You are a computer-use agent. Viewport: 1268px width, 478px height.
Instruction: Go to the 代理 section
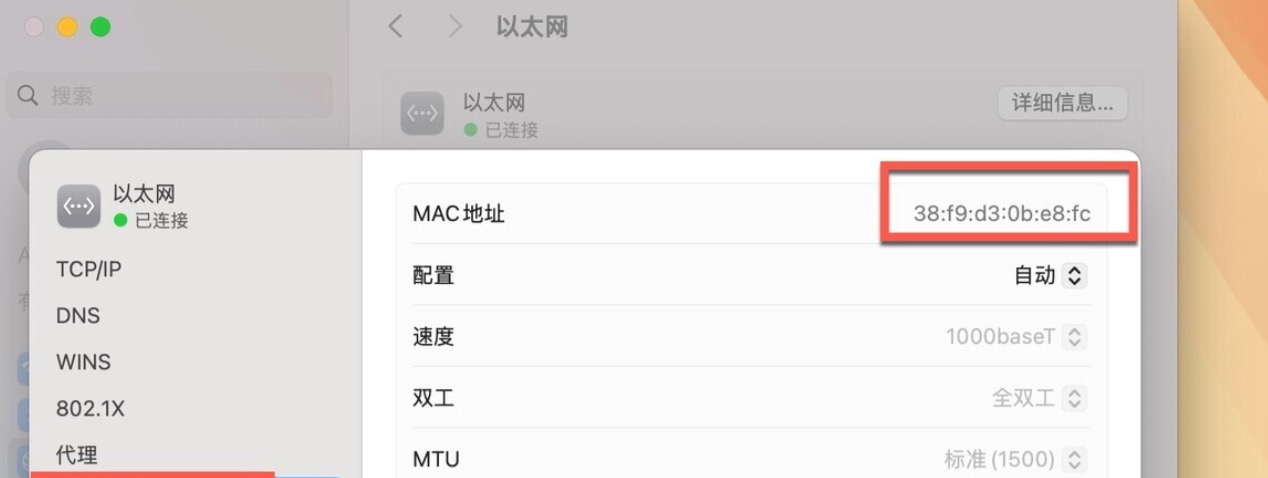pos(77,455)
